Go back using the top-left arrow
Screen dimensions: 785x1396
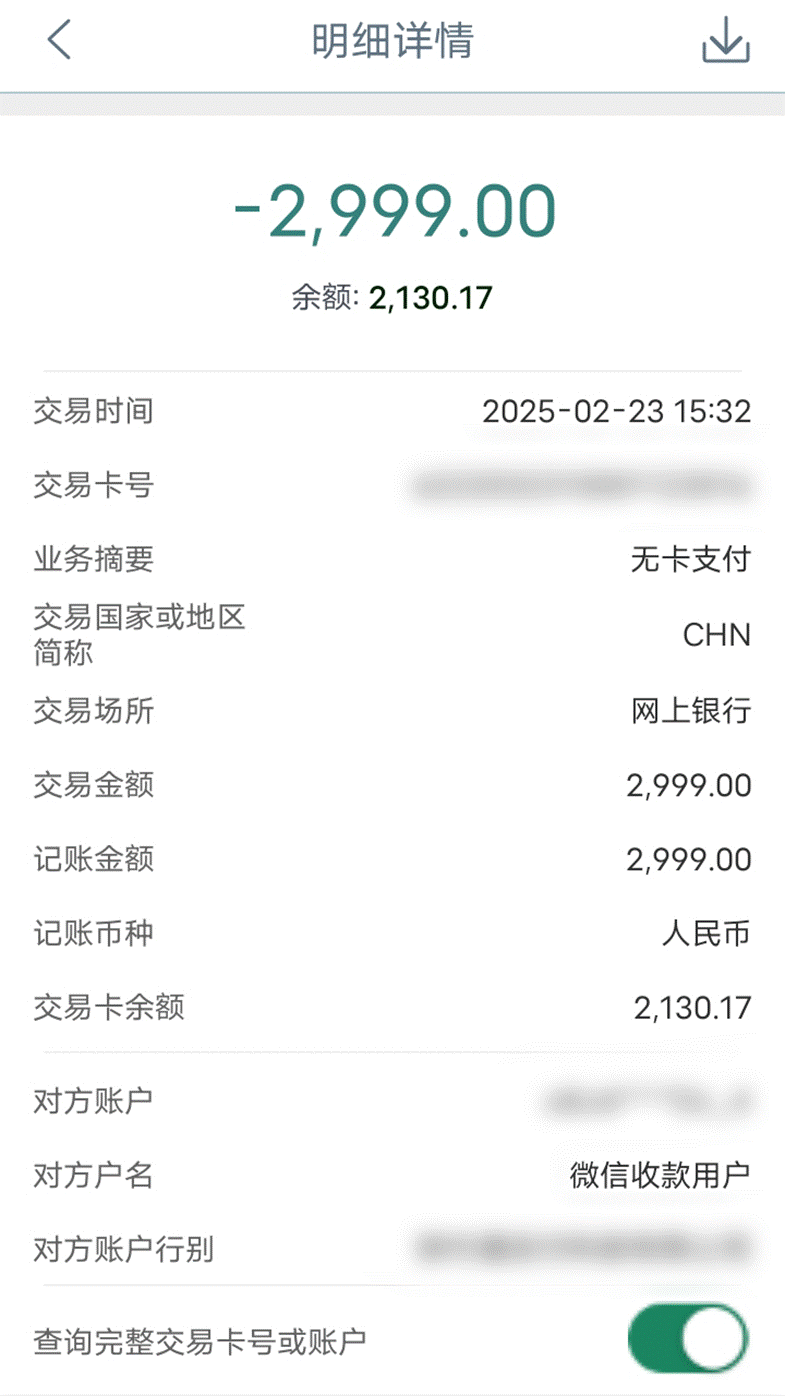59,41
